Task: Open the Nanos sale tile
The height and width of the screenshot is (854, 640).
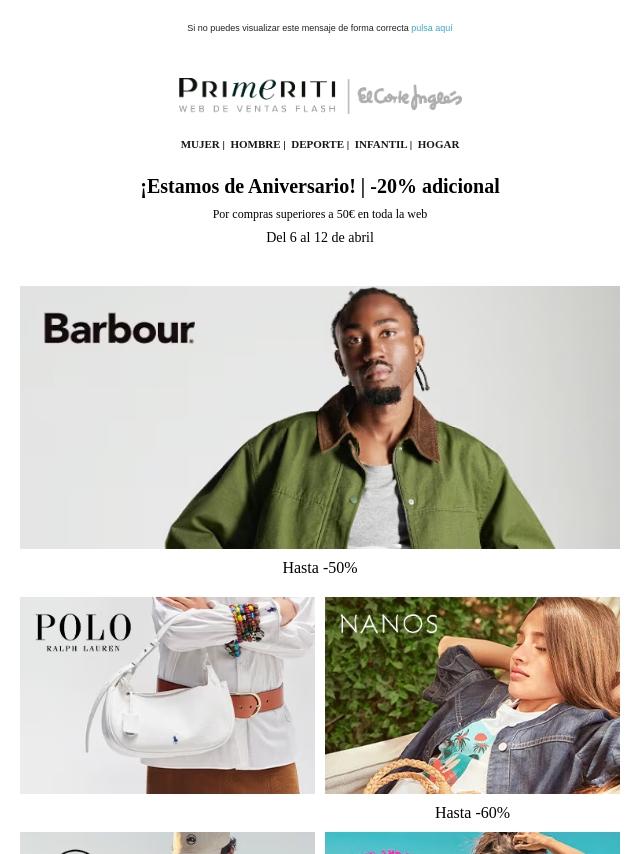Action: click(x=472, y=695)
